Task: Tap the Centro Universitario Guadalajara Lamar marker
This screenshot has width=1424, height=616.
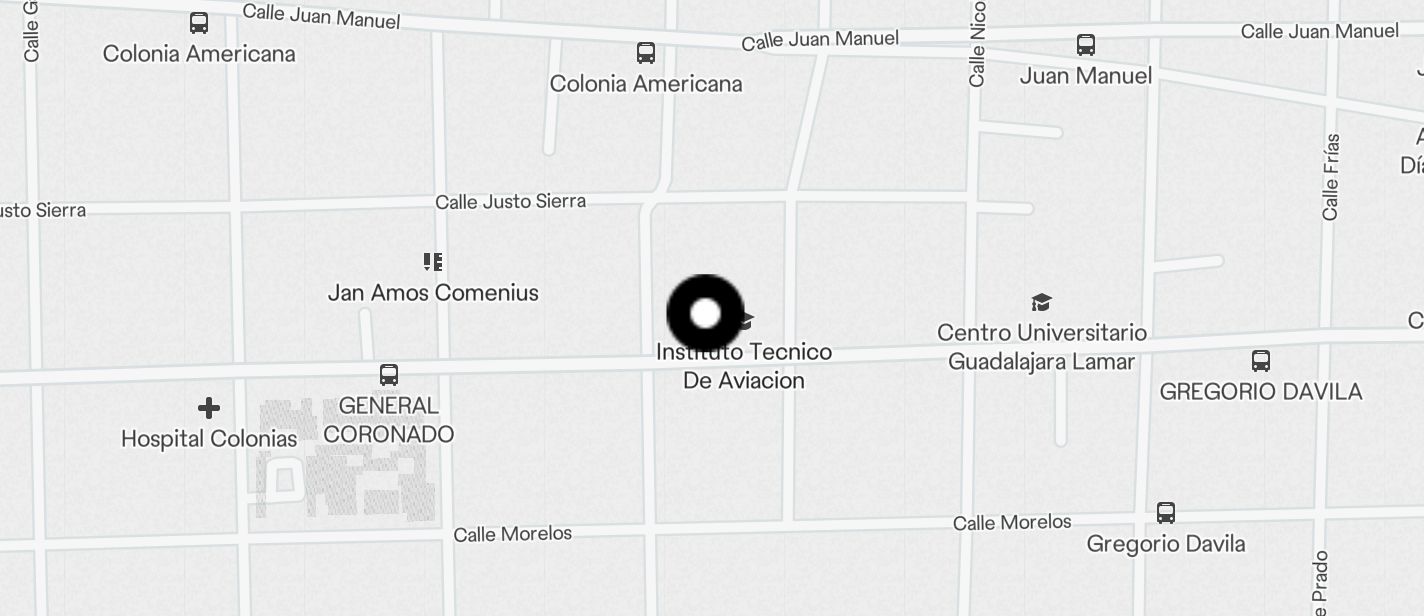Action: [1041, 302]
